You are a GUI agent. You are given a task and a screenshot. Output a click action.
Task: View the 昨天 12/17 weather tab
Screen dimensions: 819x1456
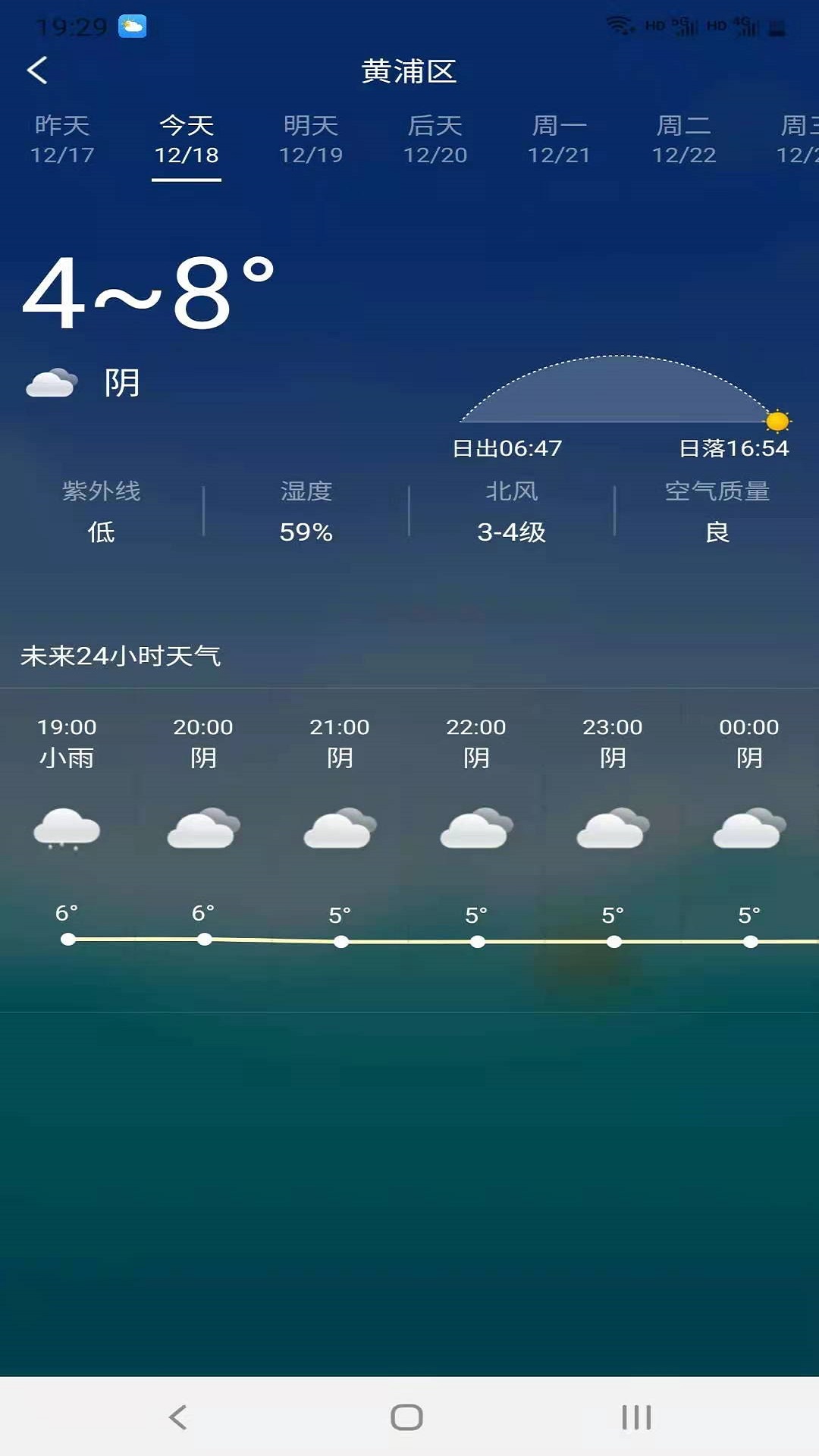click(64, 140)
